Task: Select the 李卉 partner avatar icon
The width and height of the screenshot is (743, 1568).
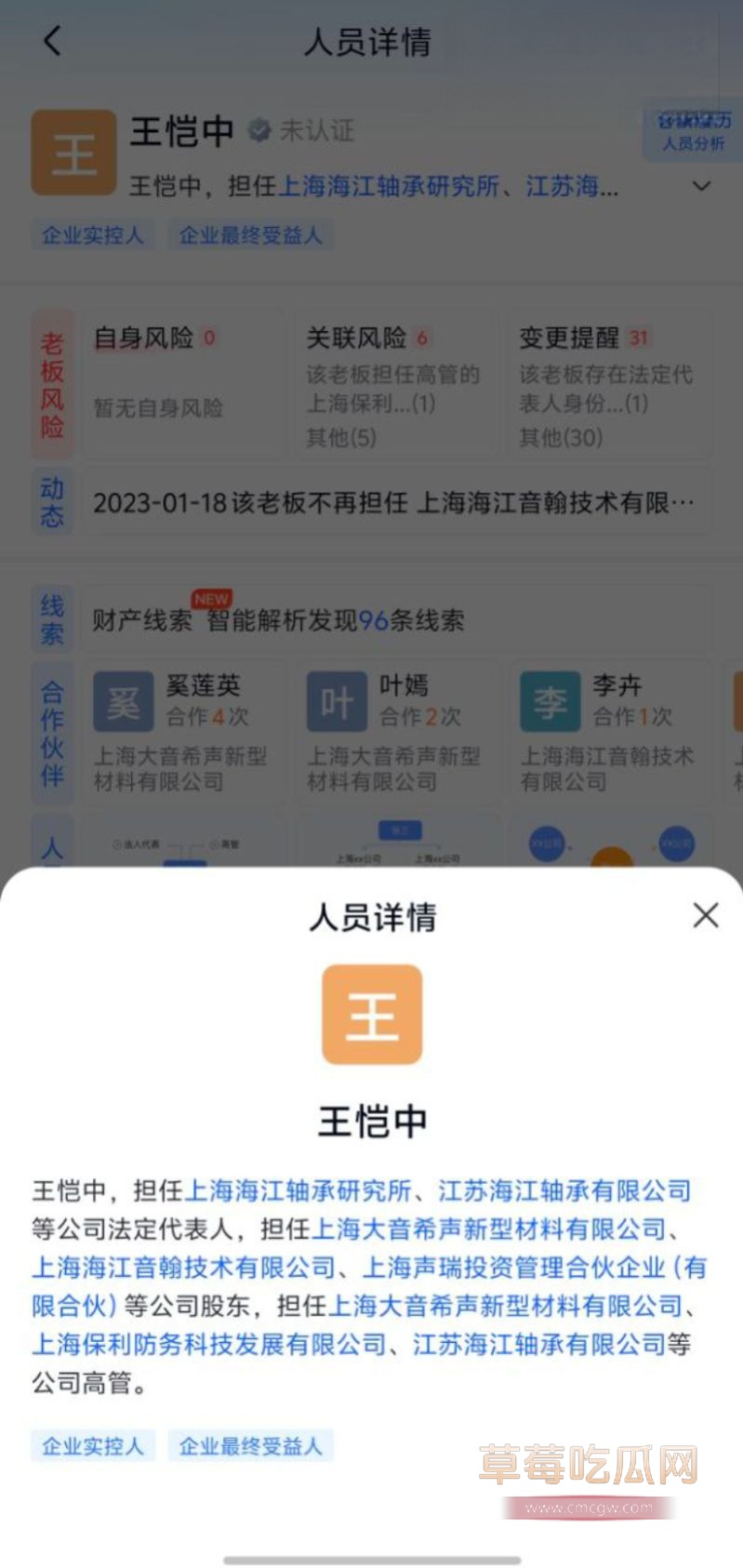Action: 551,701
